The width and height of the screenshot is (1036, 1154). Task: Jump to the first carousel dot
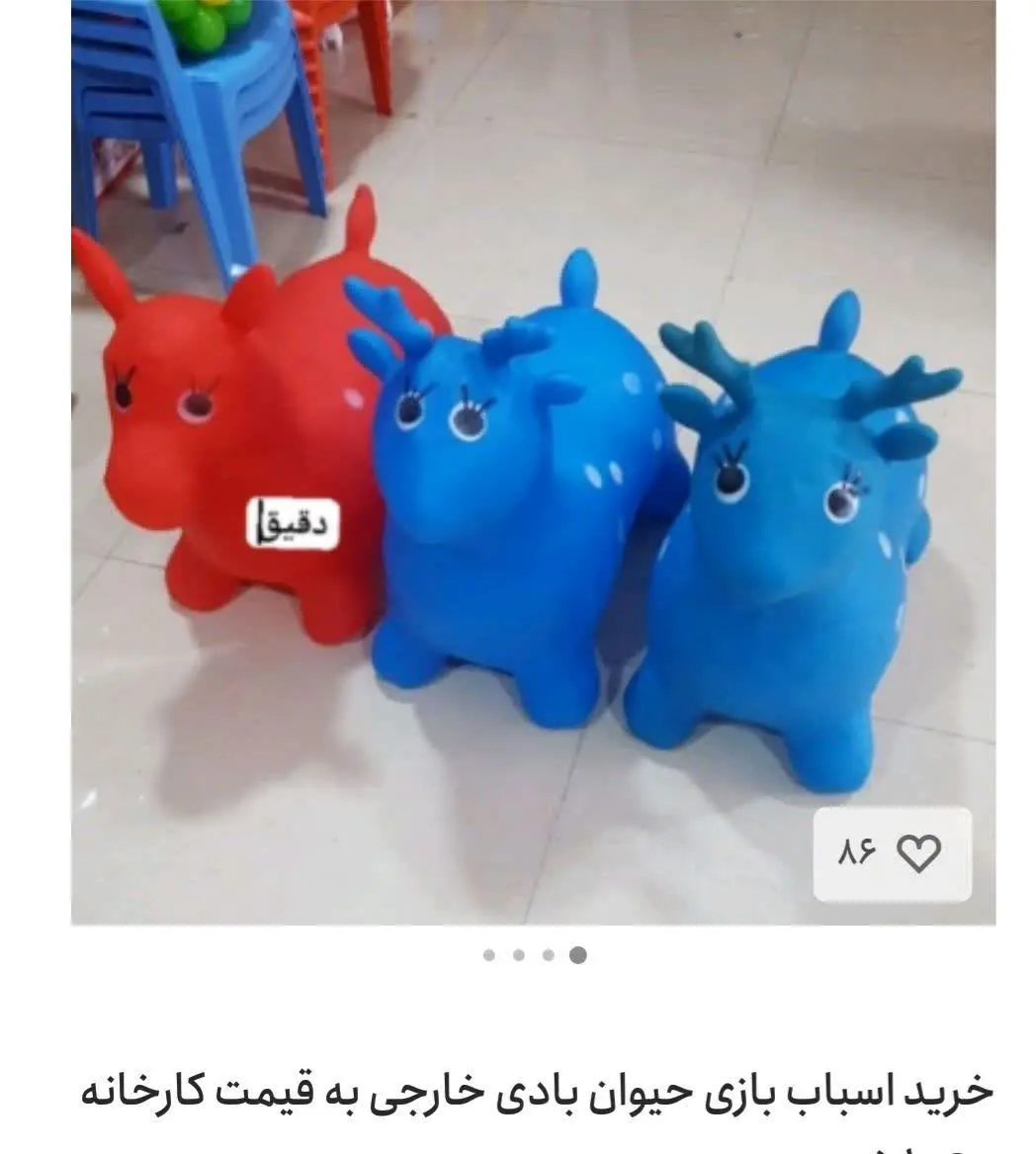coord(489,955)
